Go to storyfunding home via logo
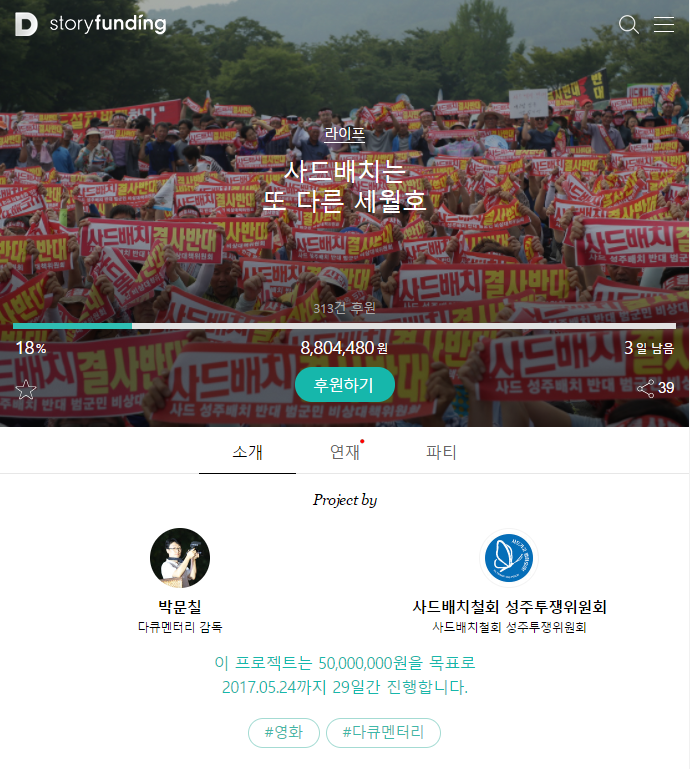 (x=91, y=25)
